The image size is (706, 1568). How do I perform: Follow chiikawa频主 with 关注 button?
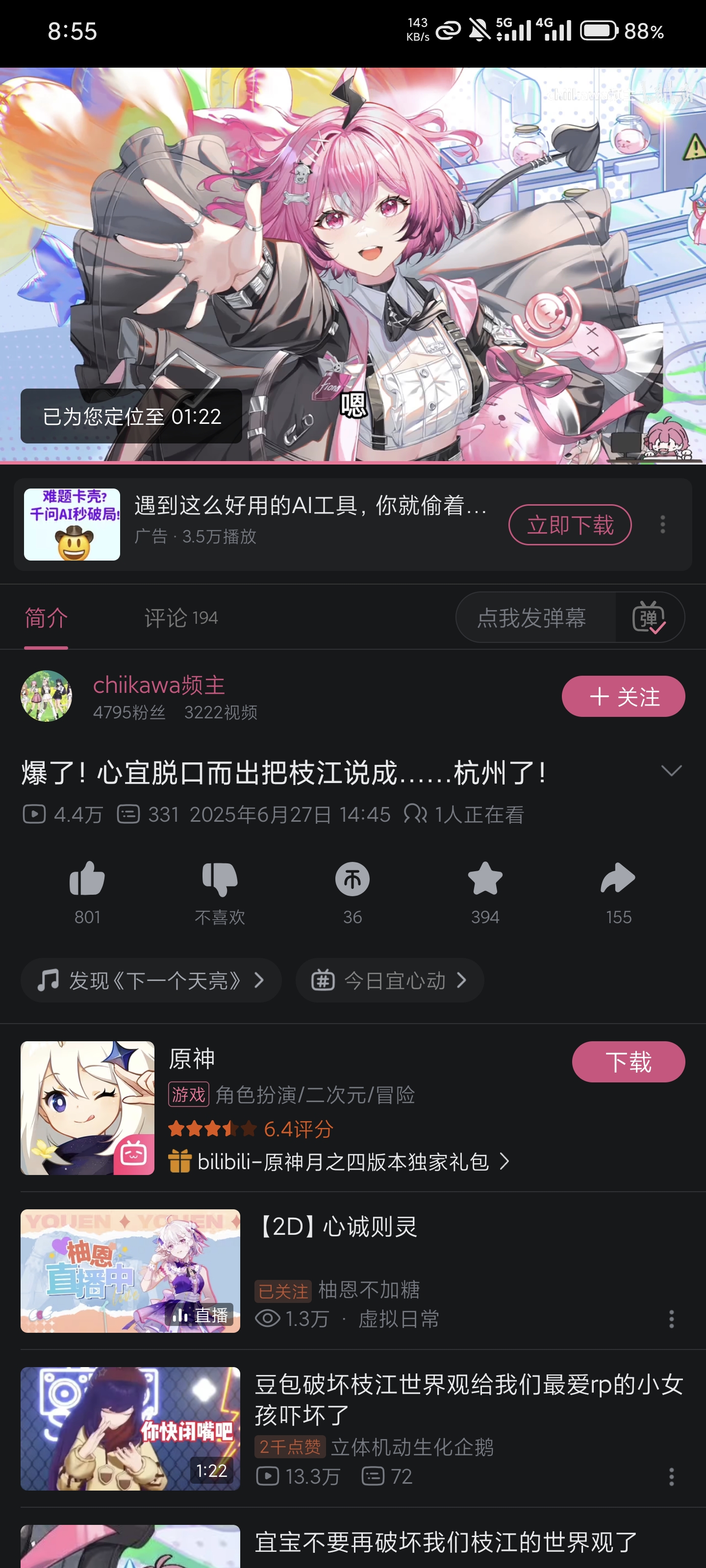pos(623,696)
